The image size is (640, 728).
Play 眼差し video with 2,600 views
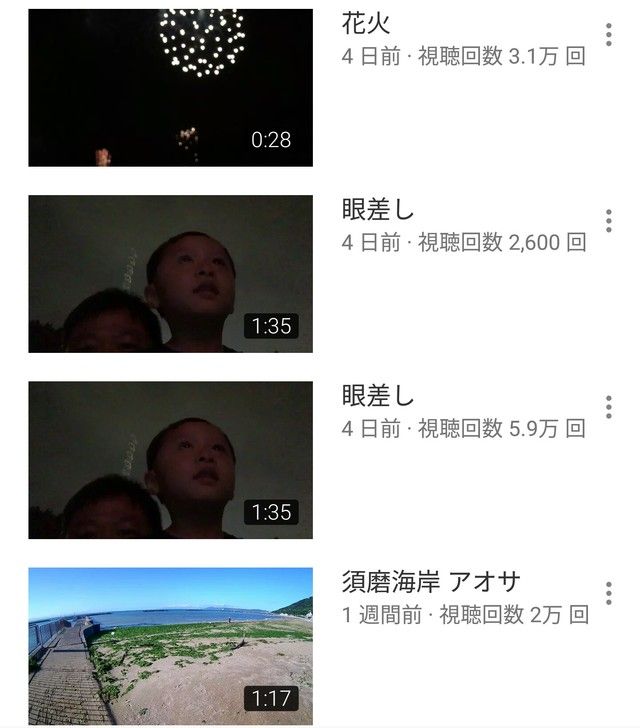(x=170, y=273)
